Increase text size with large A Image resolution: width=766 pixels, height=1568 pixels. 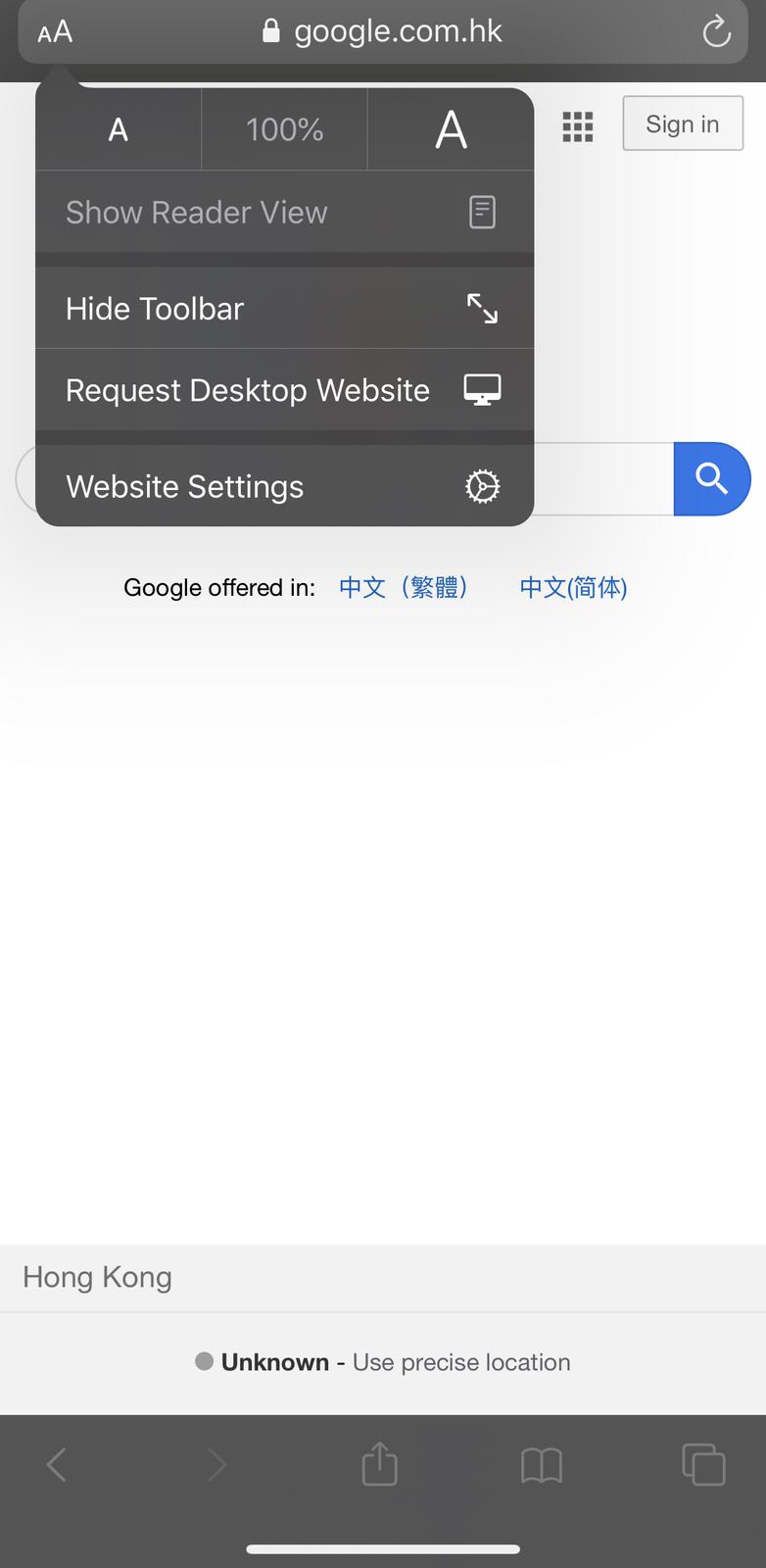(x=452, y=129)
